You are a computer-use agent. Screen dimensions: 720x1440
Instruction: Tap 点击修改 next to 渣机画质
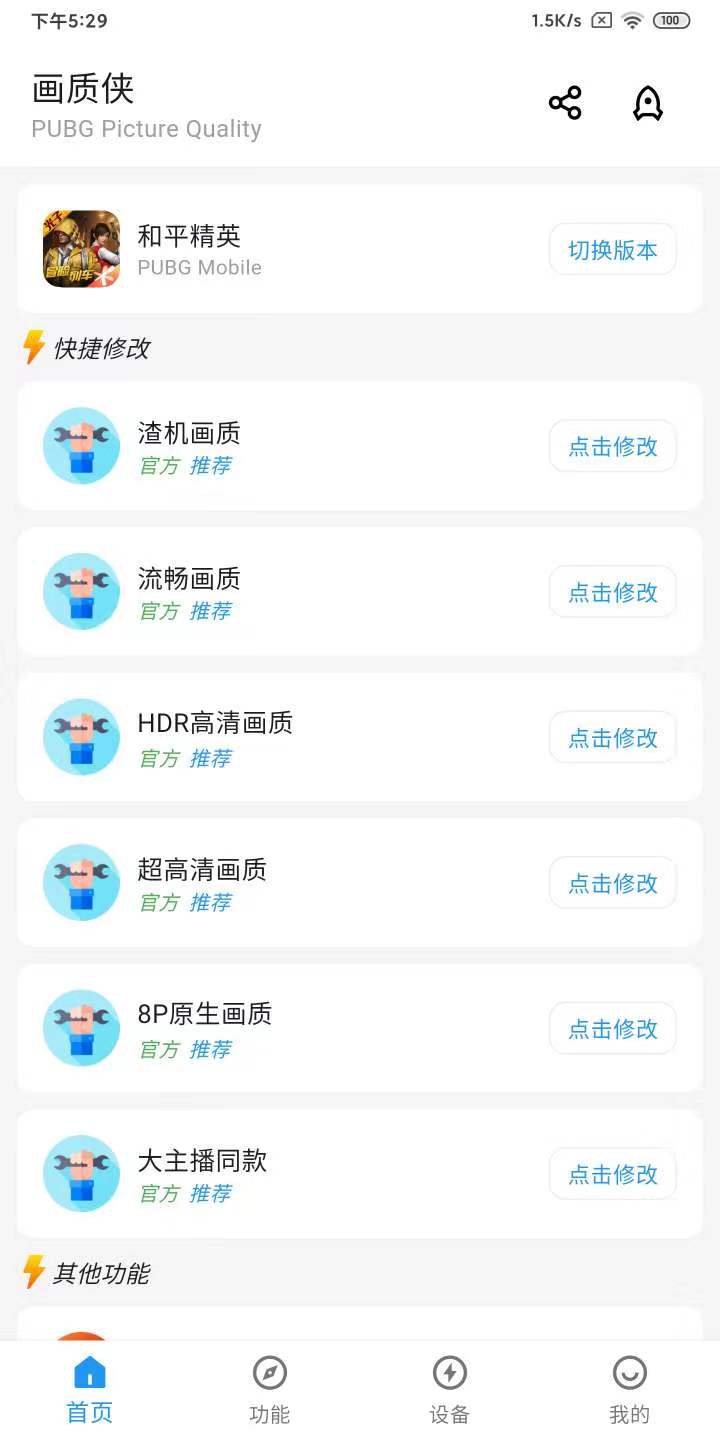click(612, 446)
